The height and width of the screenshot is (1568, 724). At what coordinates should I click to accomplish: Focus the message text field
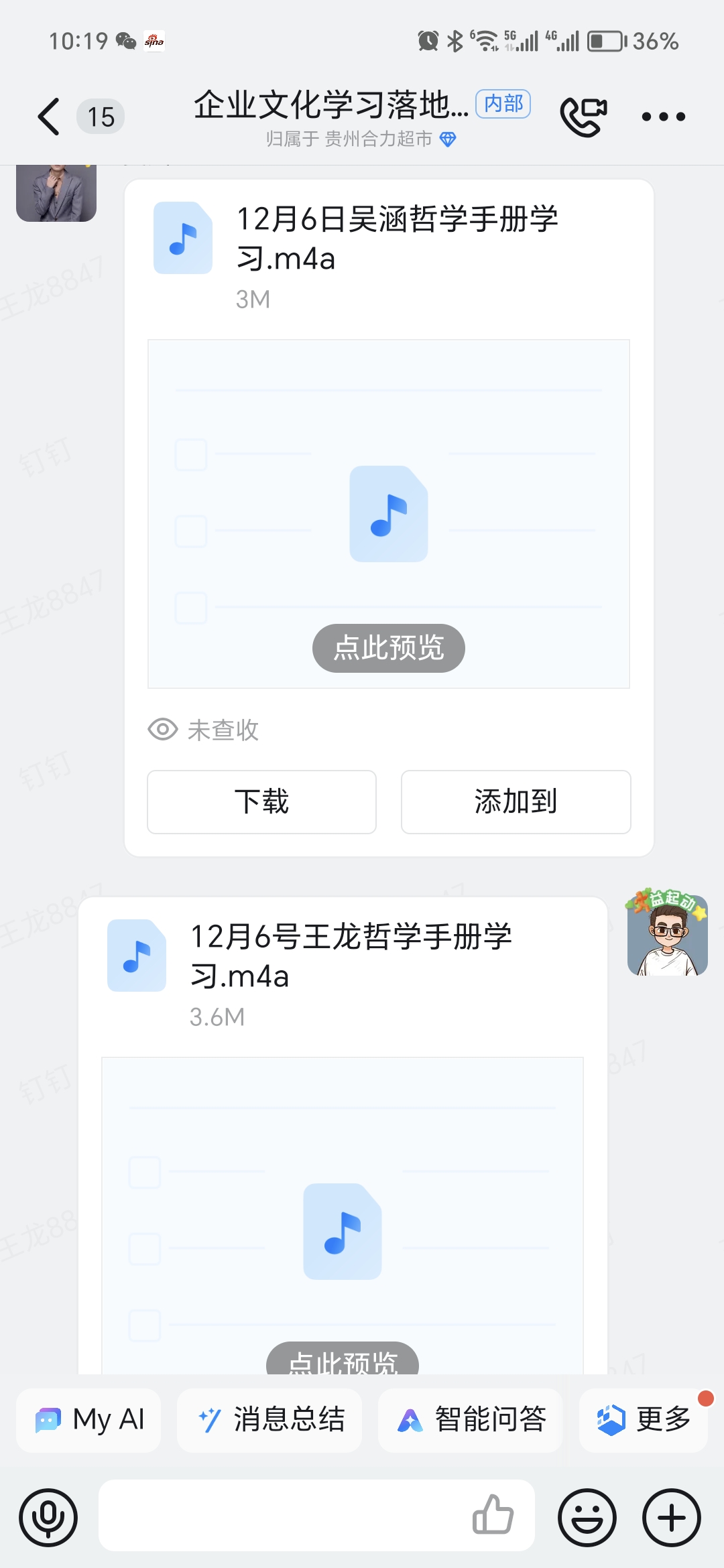[x=282, y=1516]
